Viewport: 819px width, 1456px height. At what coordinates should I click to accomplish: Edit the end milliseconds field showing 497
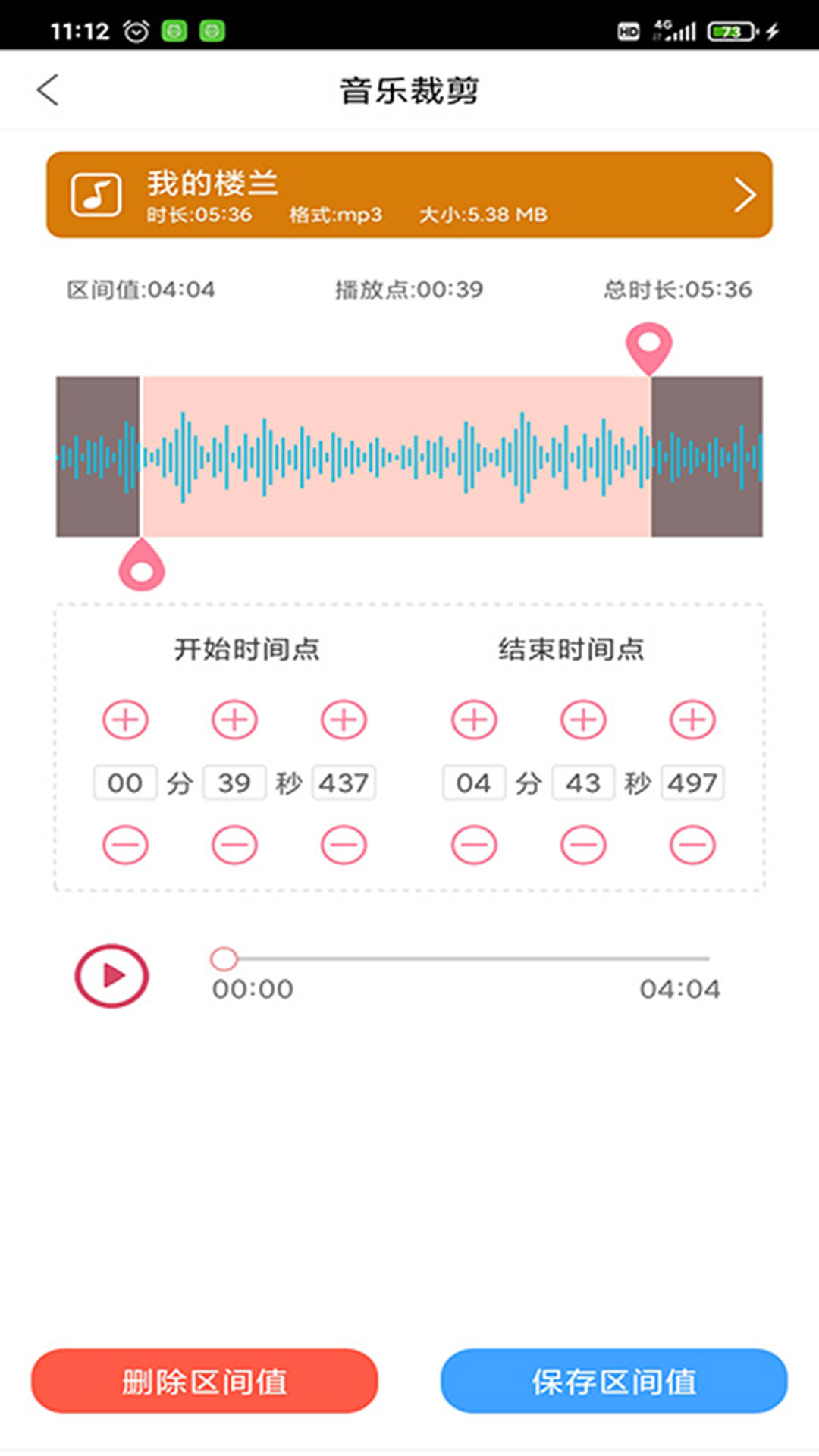click(691, 783)
